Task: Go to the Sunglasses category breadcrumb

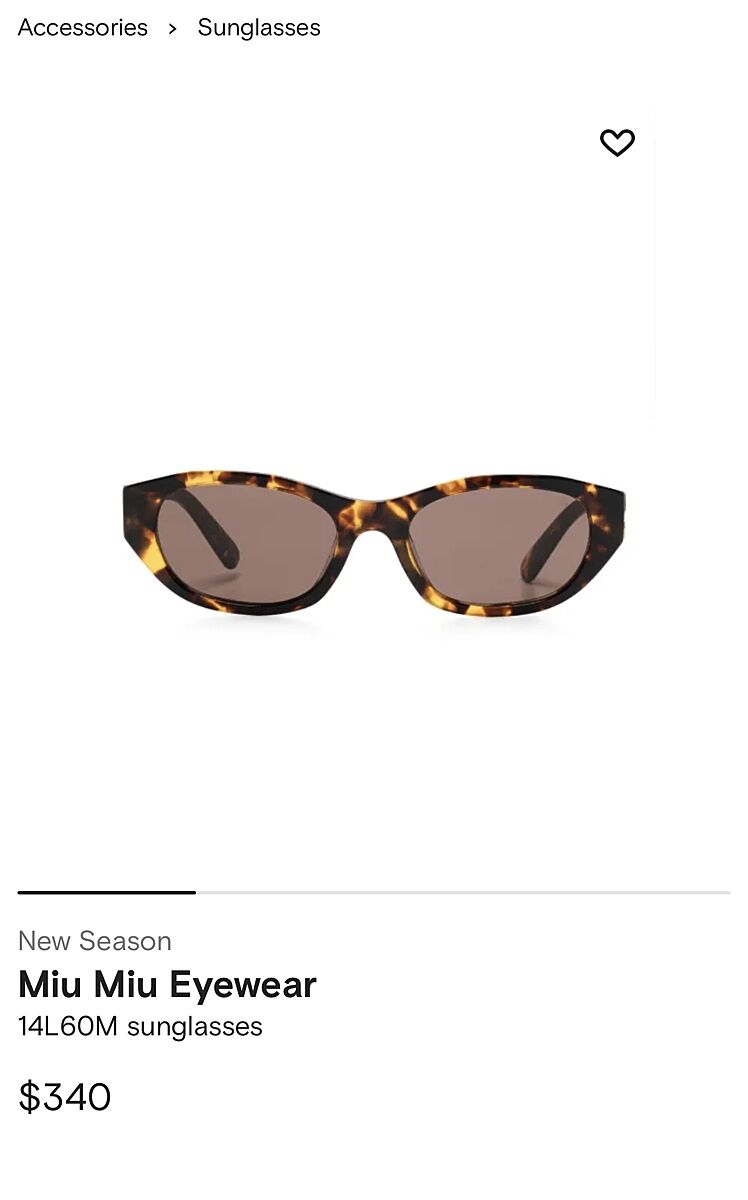Action: coord(259,28)
